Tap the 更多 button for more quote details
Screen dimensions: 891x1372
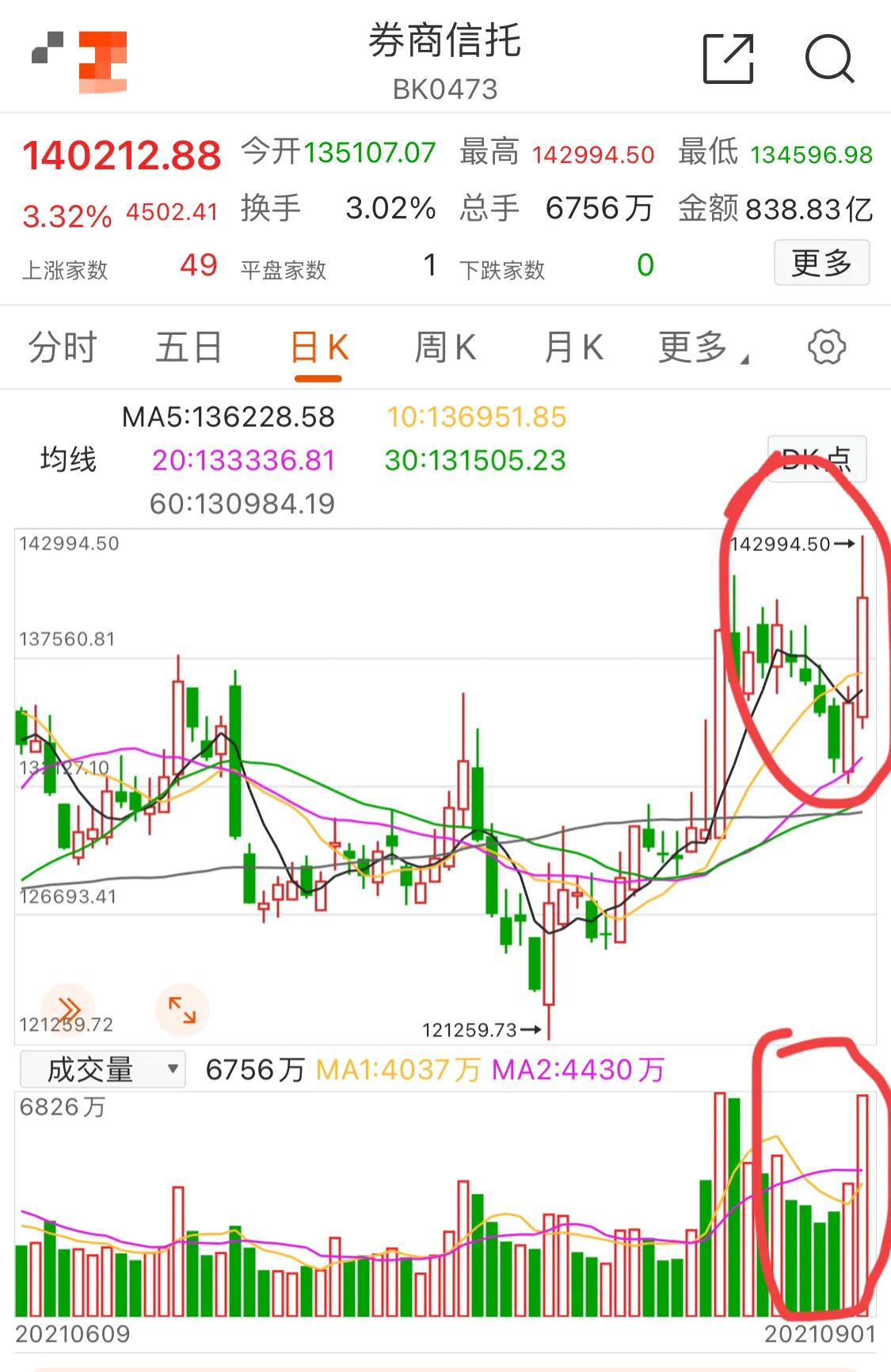pyautogui.click(x=821, y=262)
